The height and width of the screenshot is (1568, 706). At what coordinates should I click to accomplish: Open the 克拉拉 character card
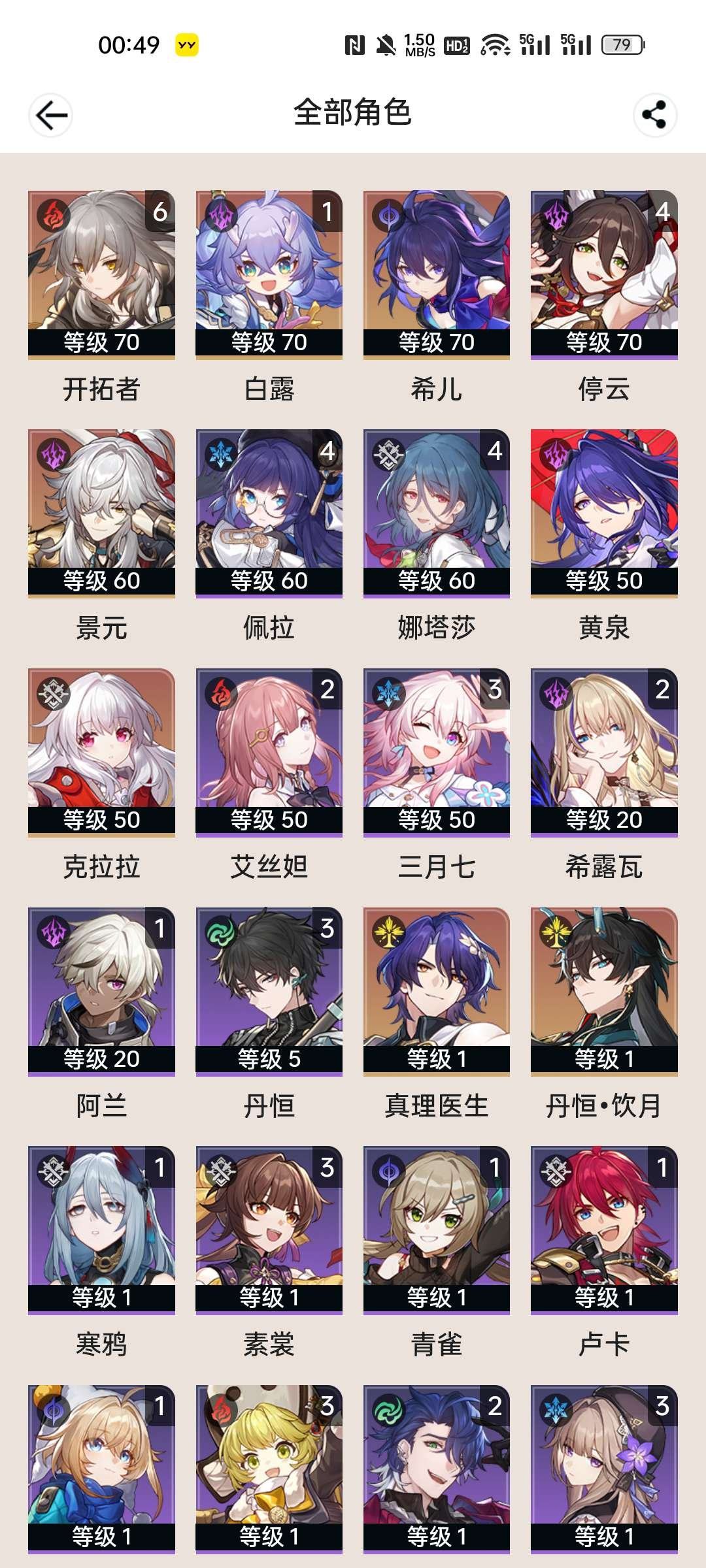click(x=101, y=751)
